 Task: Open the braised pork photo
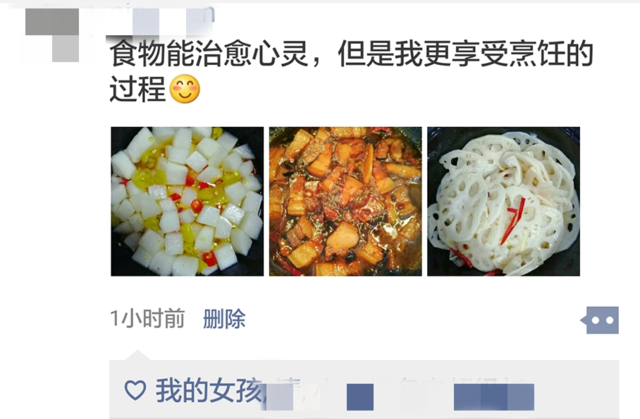tap(345, 201)
